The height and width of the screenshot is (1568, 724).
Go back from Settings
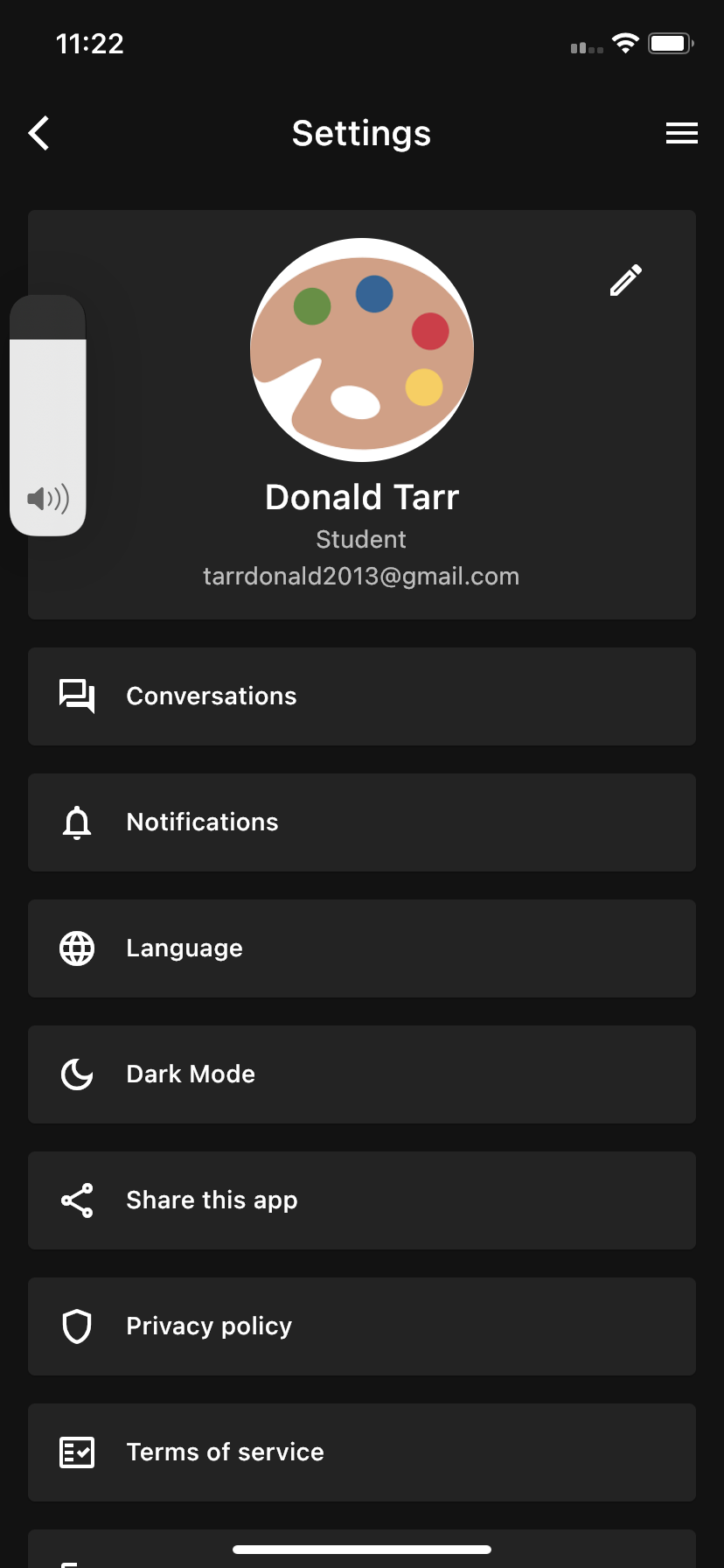pos(39,134)
